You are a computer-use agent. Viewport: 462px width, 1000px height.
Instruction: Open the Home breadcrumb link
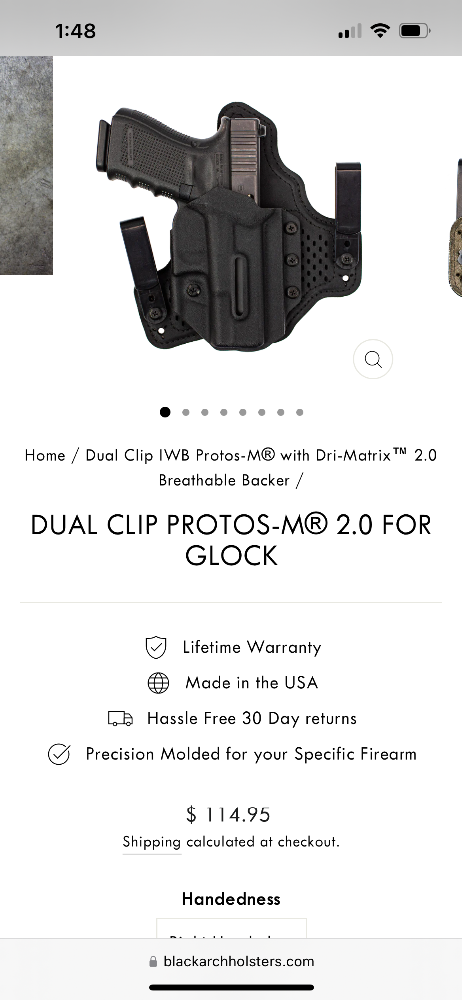click(x=45, y=455)
